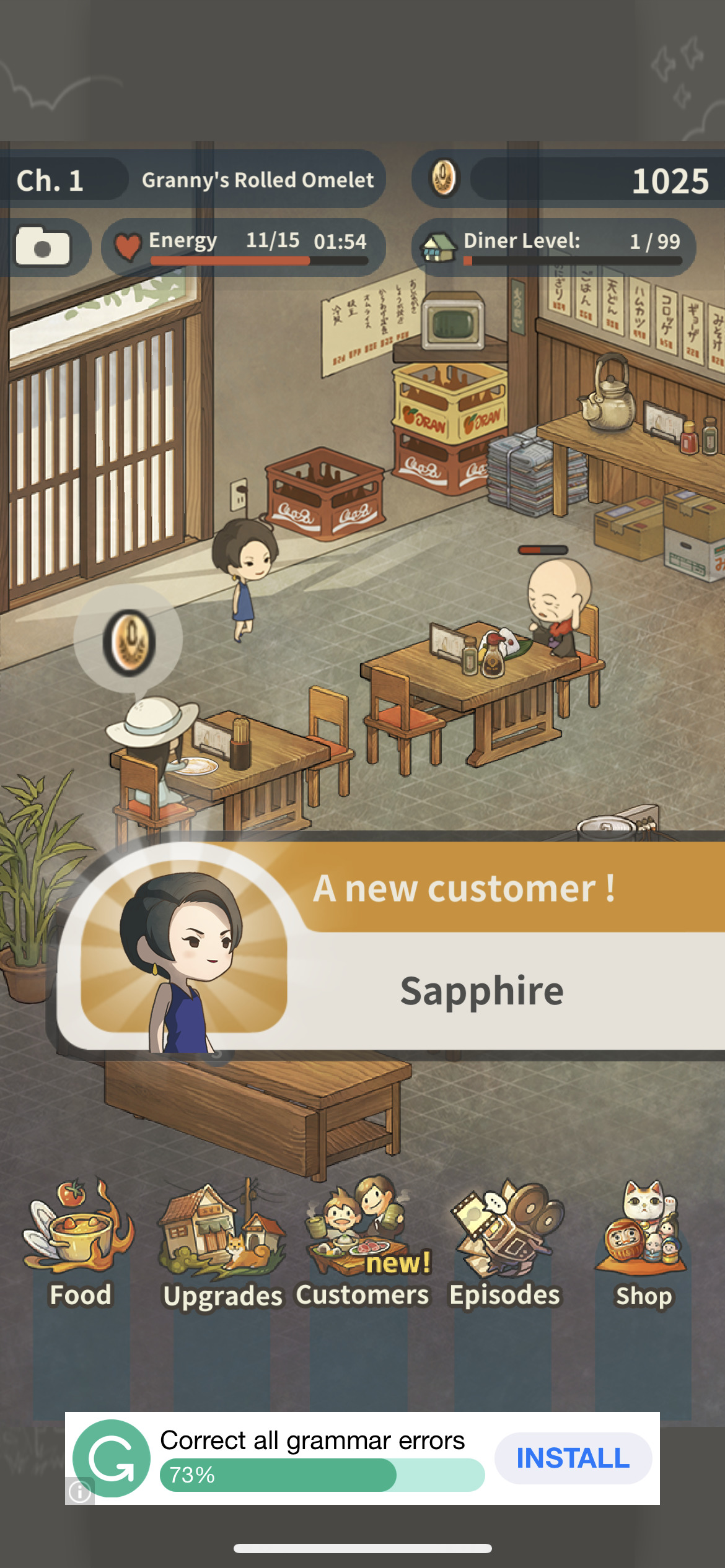The width and height of the screenshot is (725, 1568).
Task: Open the ad info icon
Action: click(79, 1491)
